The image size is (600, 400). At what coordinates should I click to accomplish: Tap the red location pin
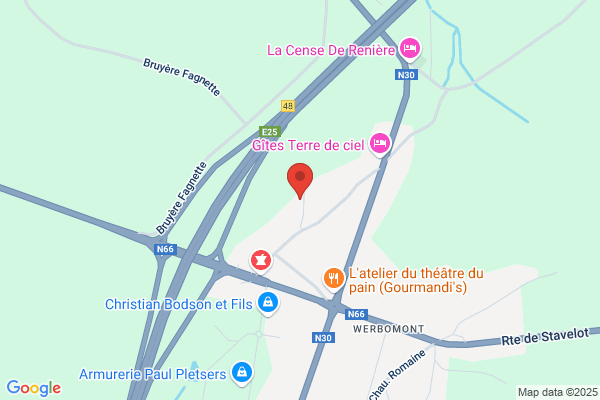click(x=300, y=180)
